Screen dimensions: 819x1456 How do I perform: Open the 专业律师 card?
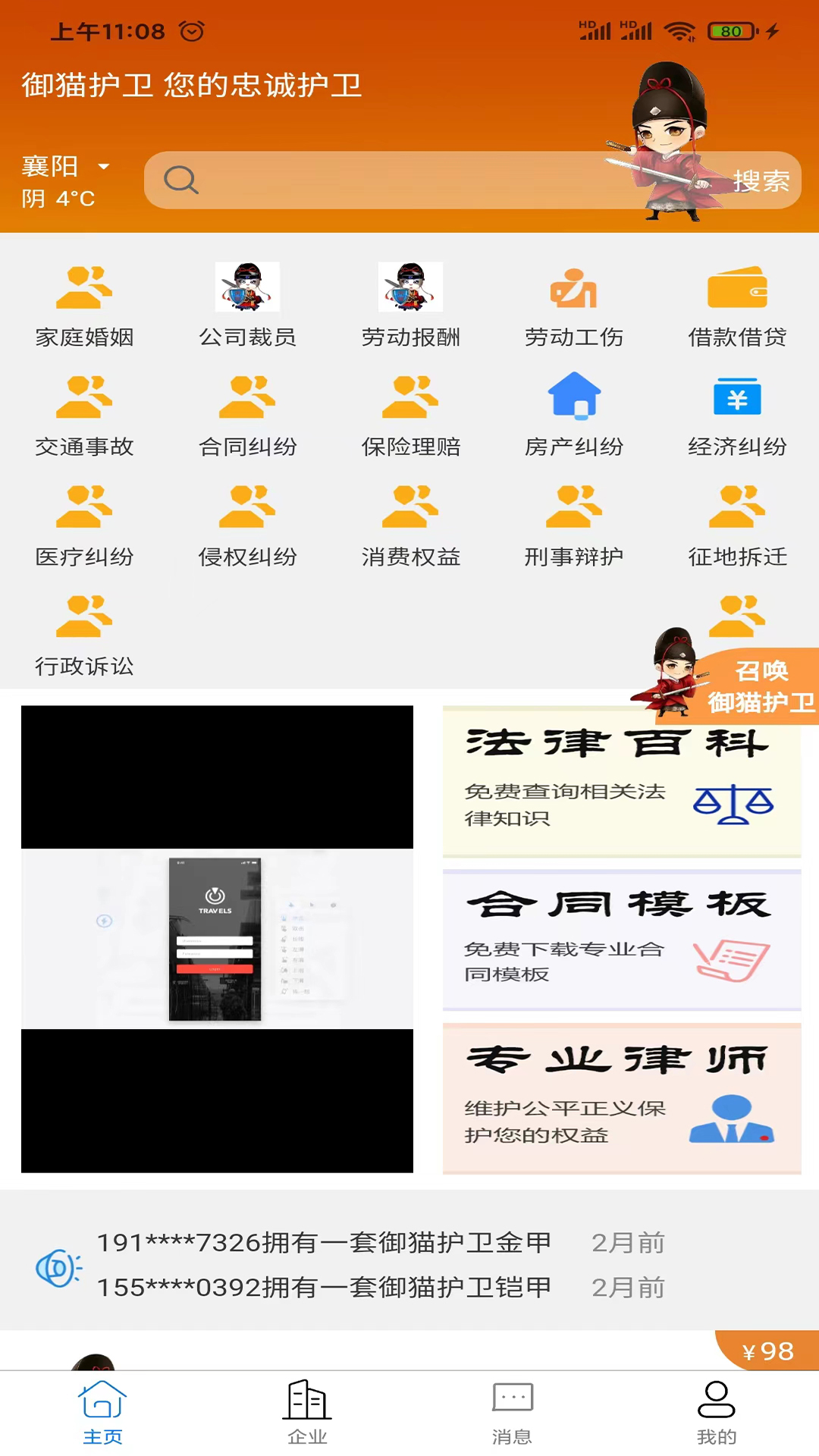click(x=622, y=1098)
